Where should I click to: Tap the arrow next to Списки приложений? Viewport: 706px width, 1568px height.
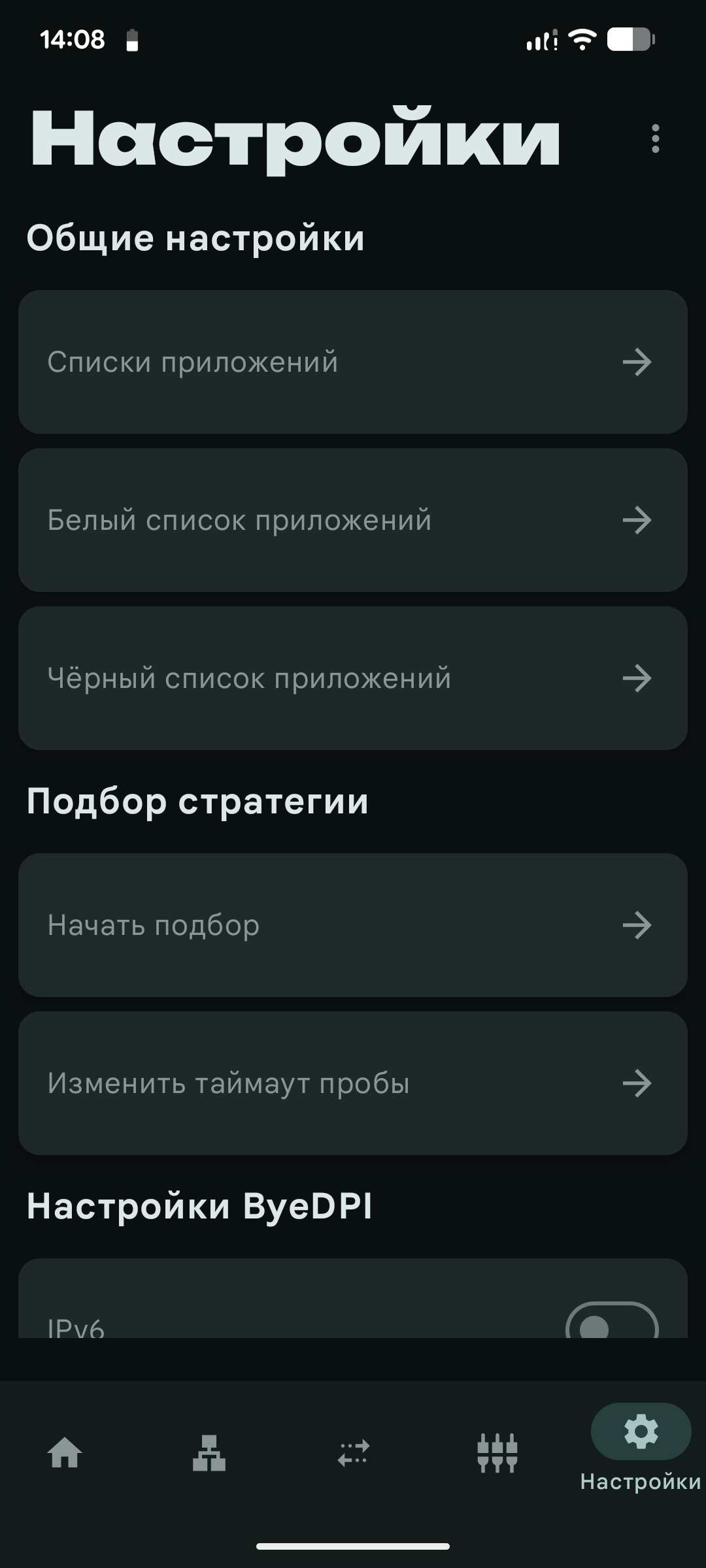[x=637, y=363]
